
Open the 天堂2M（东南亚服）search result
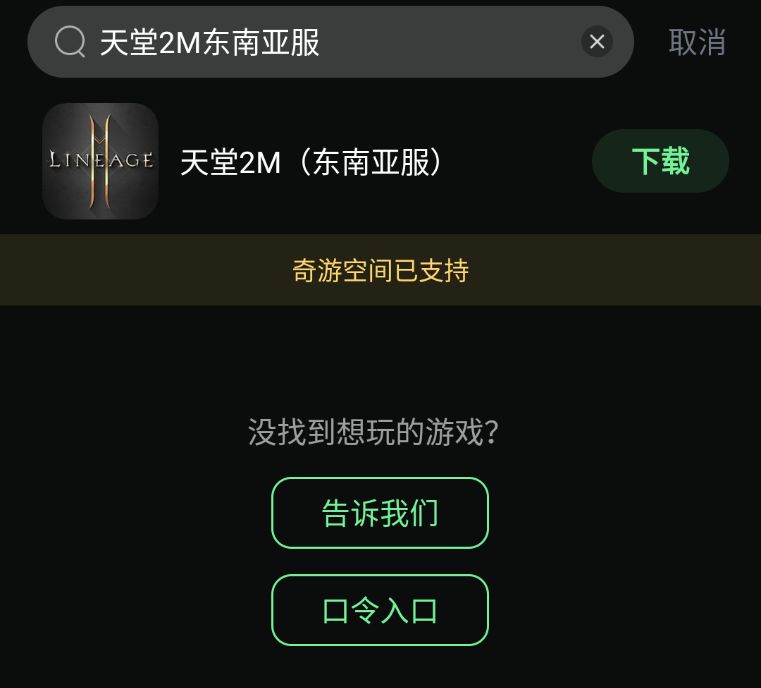click(x=311, y=162)
